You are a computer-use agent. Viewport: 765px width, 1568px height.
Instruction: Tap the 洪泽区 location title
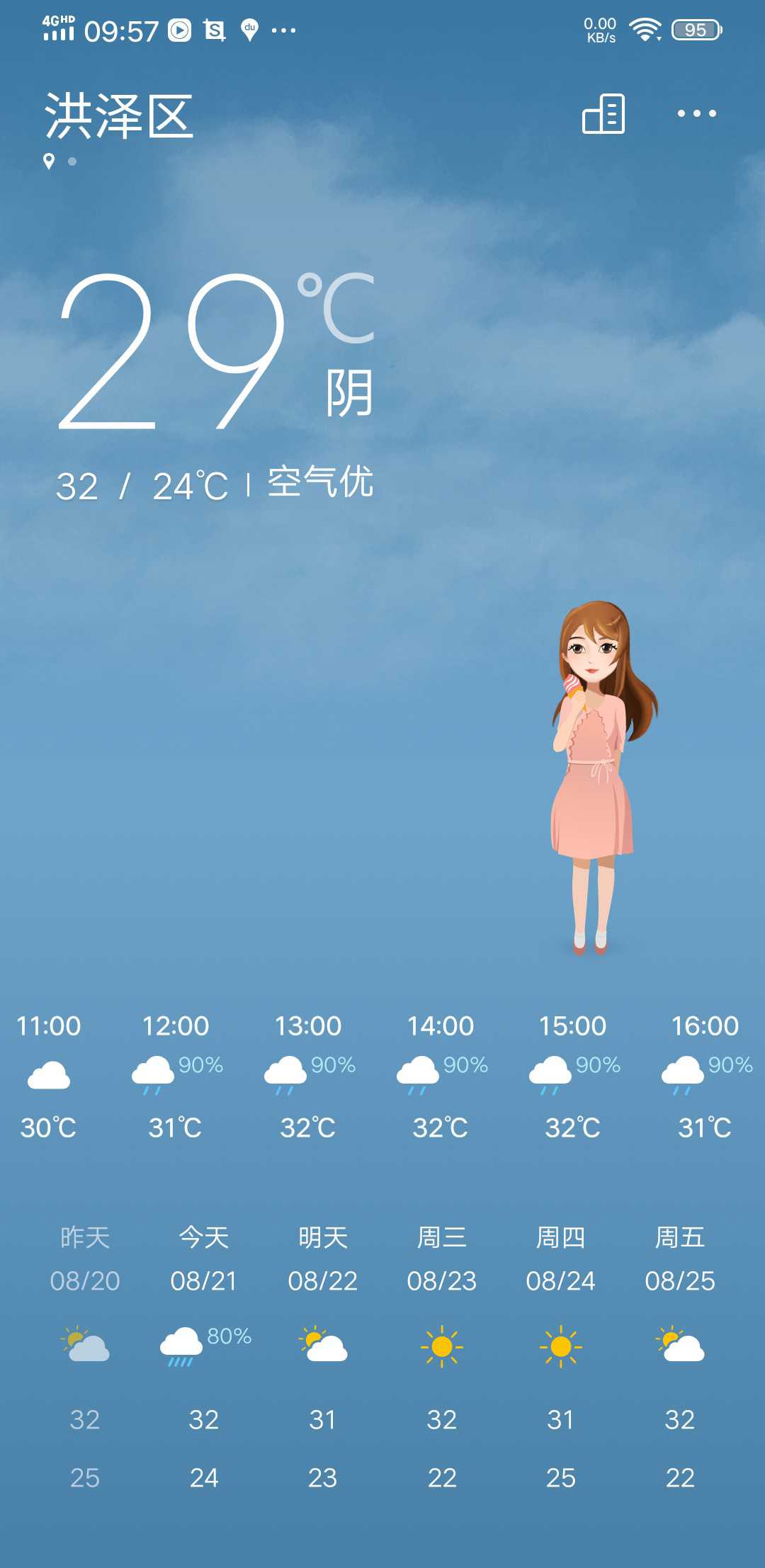point(119,116)
